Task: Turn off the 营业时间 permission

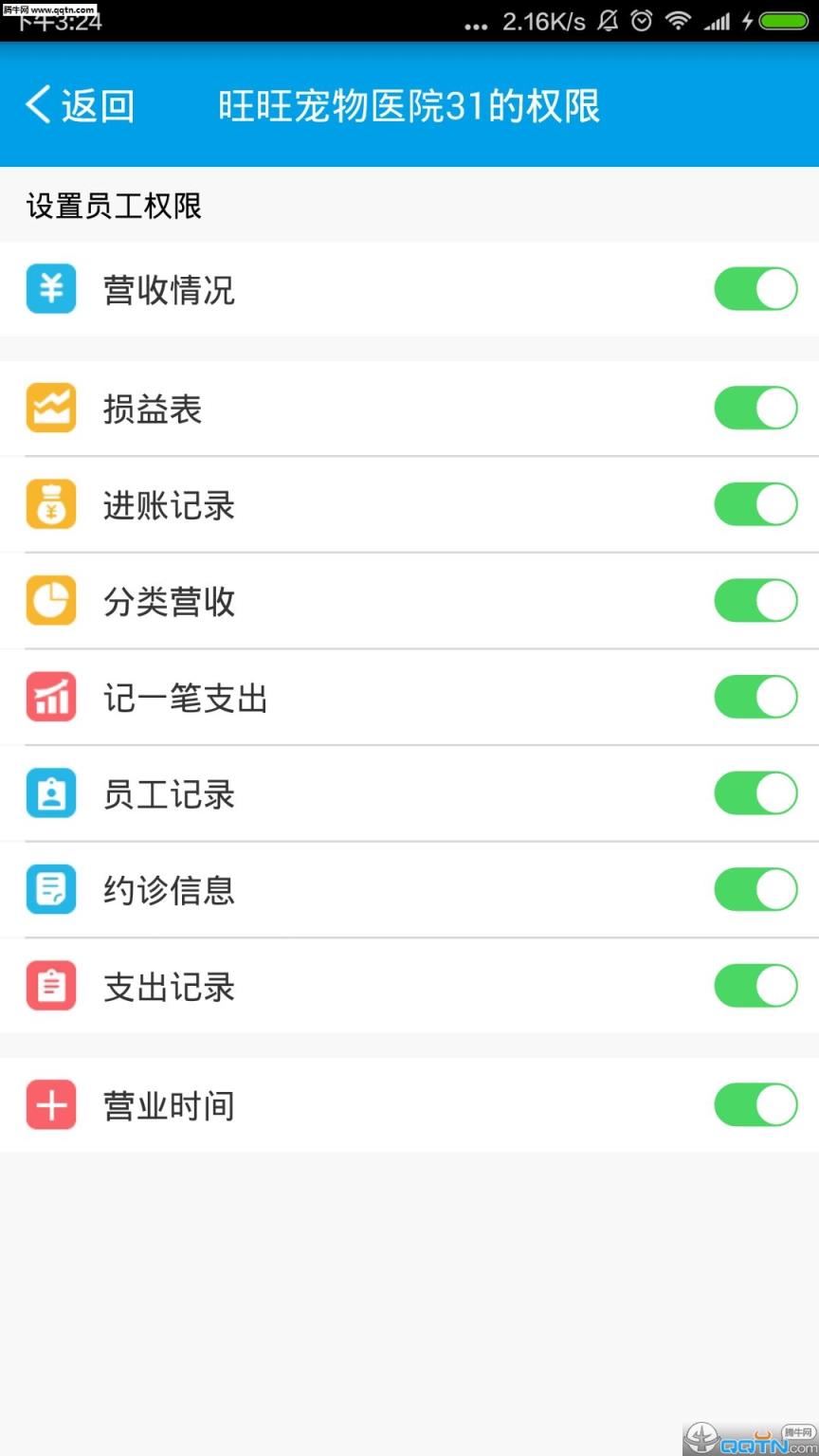Action: (x=755, y=1104)
